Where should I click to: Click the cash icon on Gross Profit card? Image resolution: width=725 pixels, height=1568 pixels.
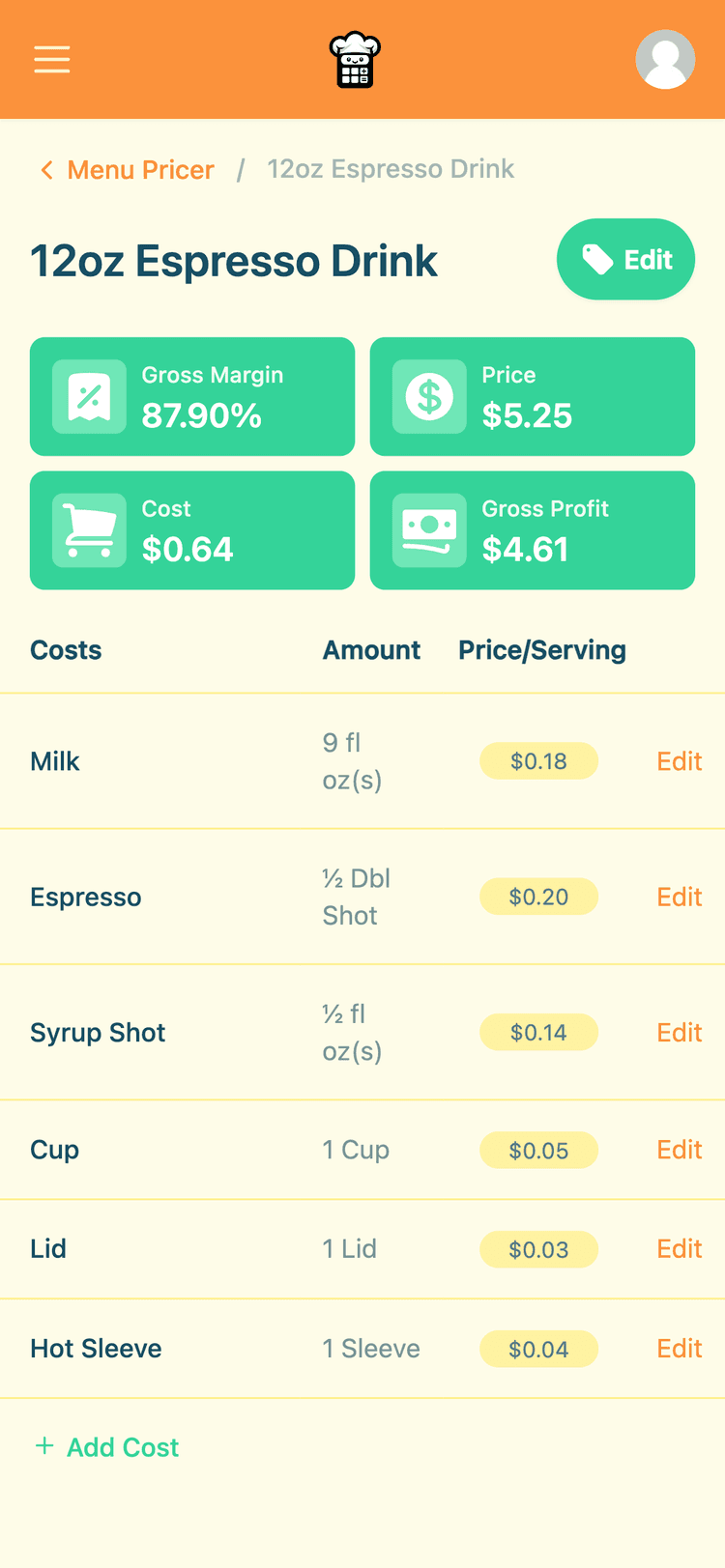pyautogui.click(x=428, y=529)
